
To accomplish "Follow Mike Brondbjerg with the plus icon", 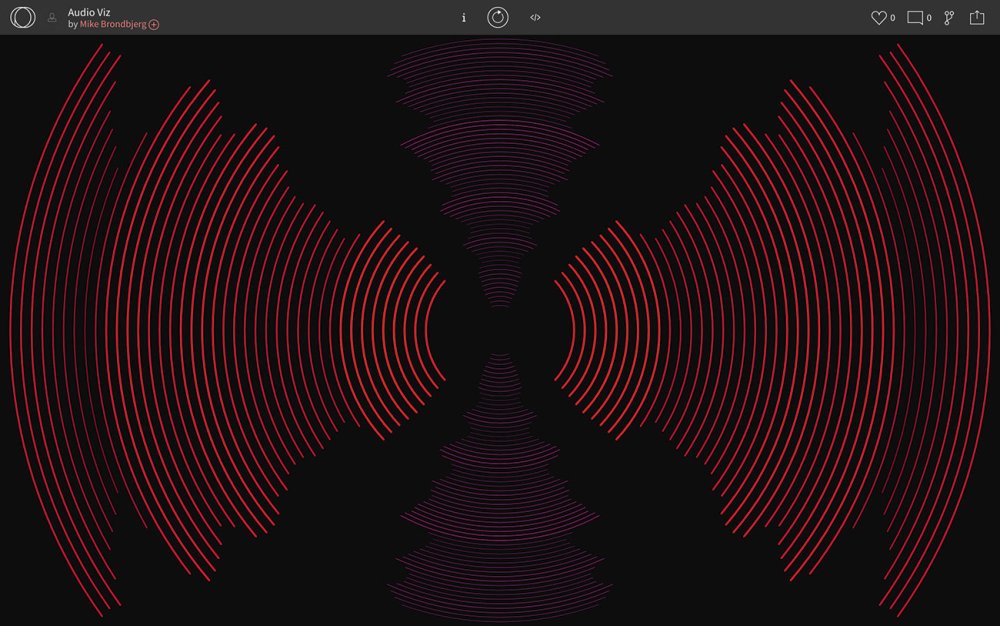I will [154, 25].
